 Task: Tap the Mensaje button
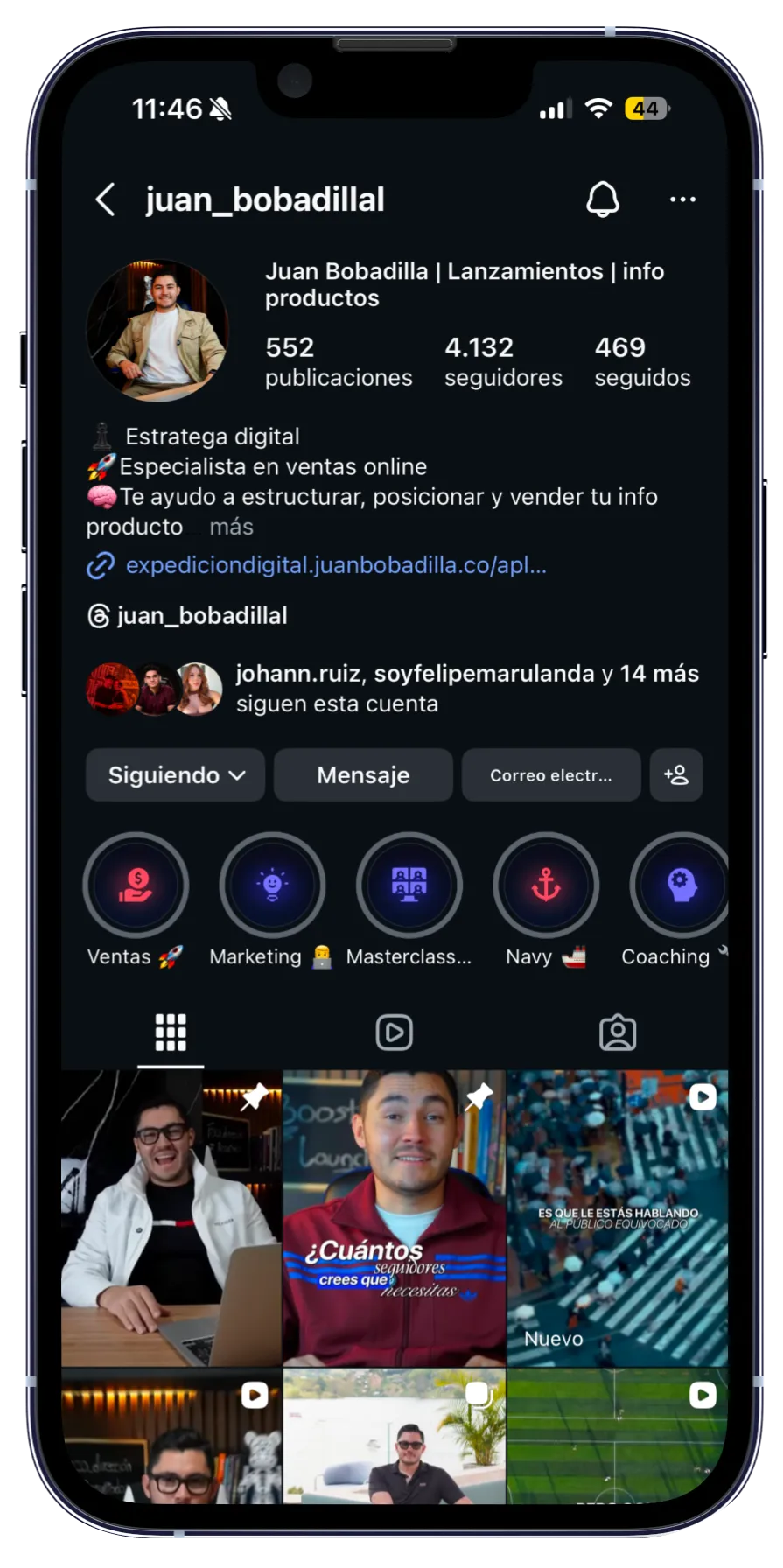pos(363,775)
